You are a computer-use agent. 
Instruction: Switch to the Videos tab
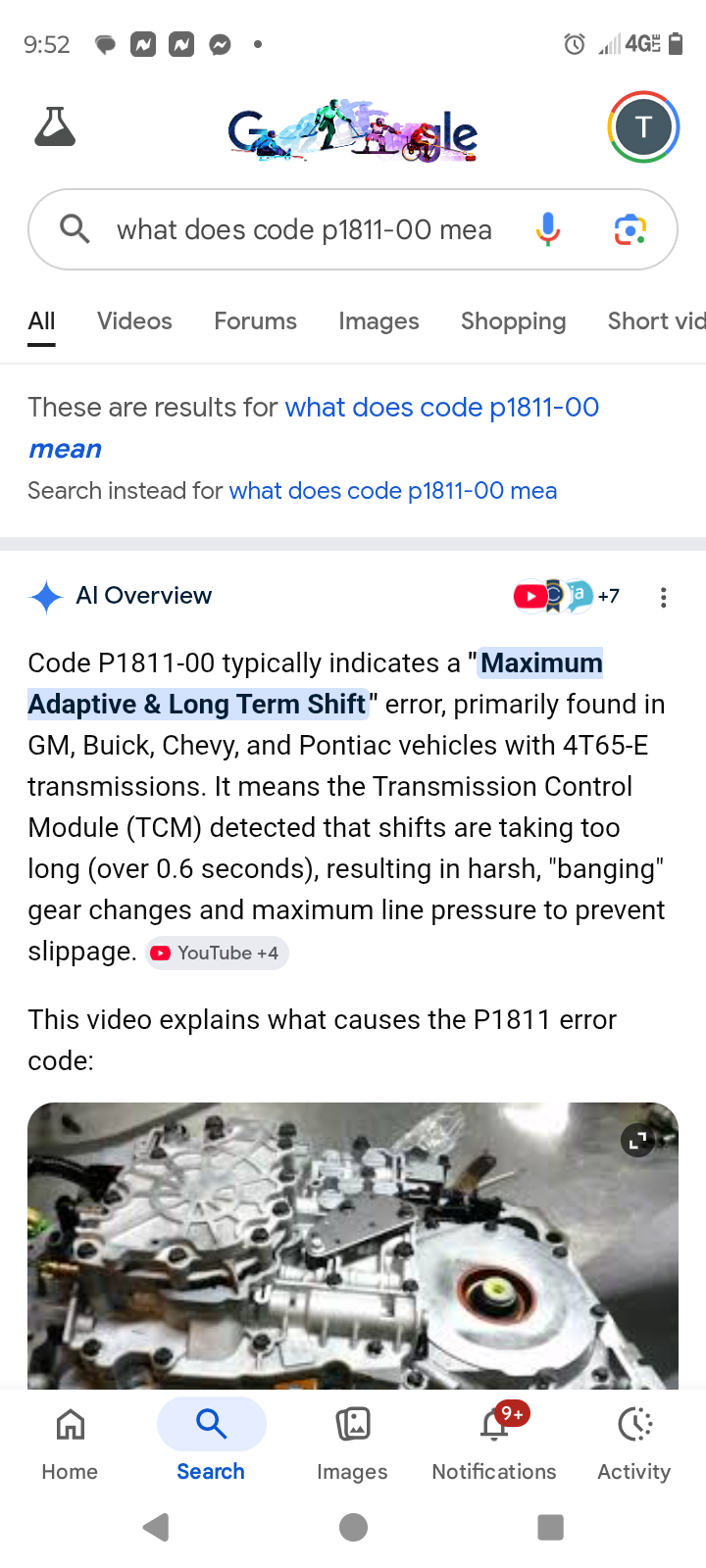pos(134,321)
